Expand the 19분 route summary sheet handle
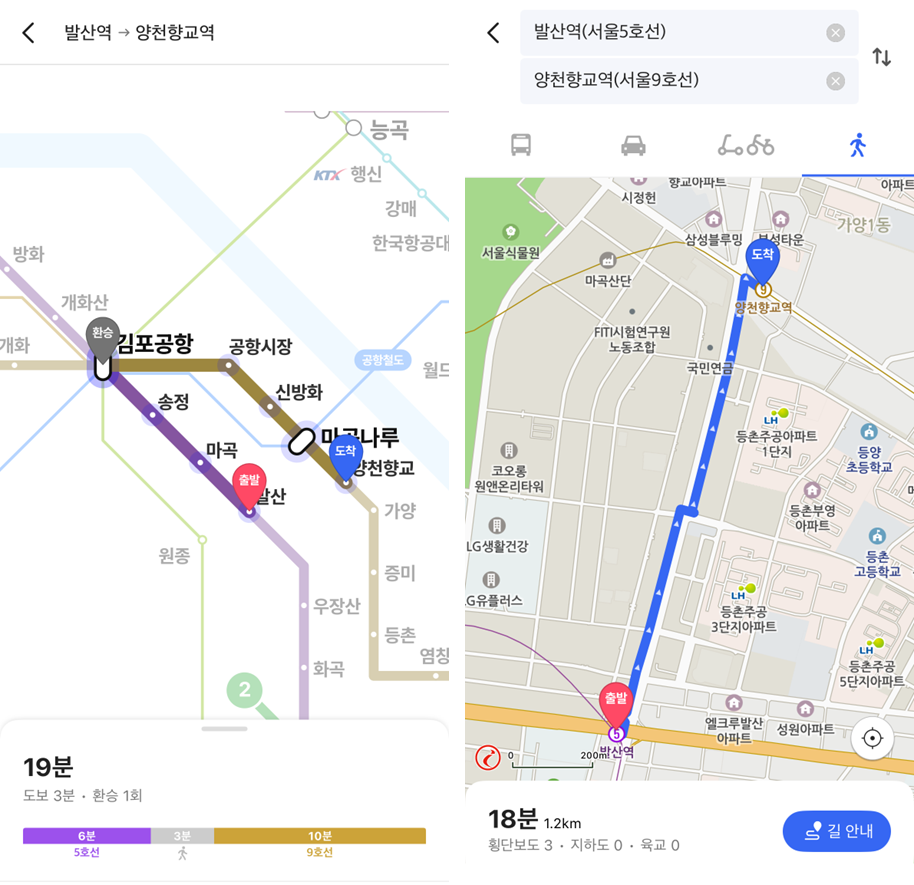 pos(224,728)
